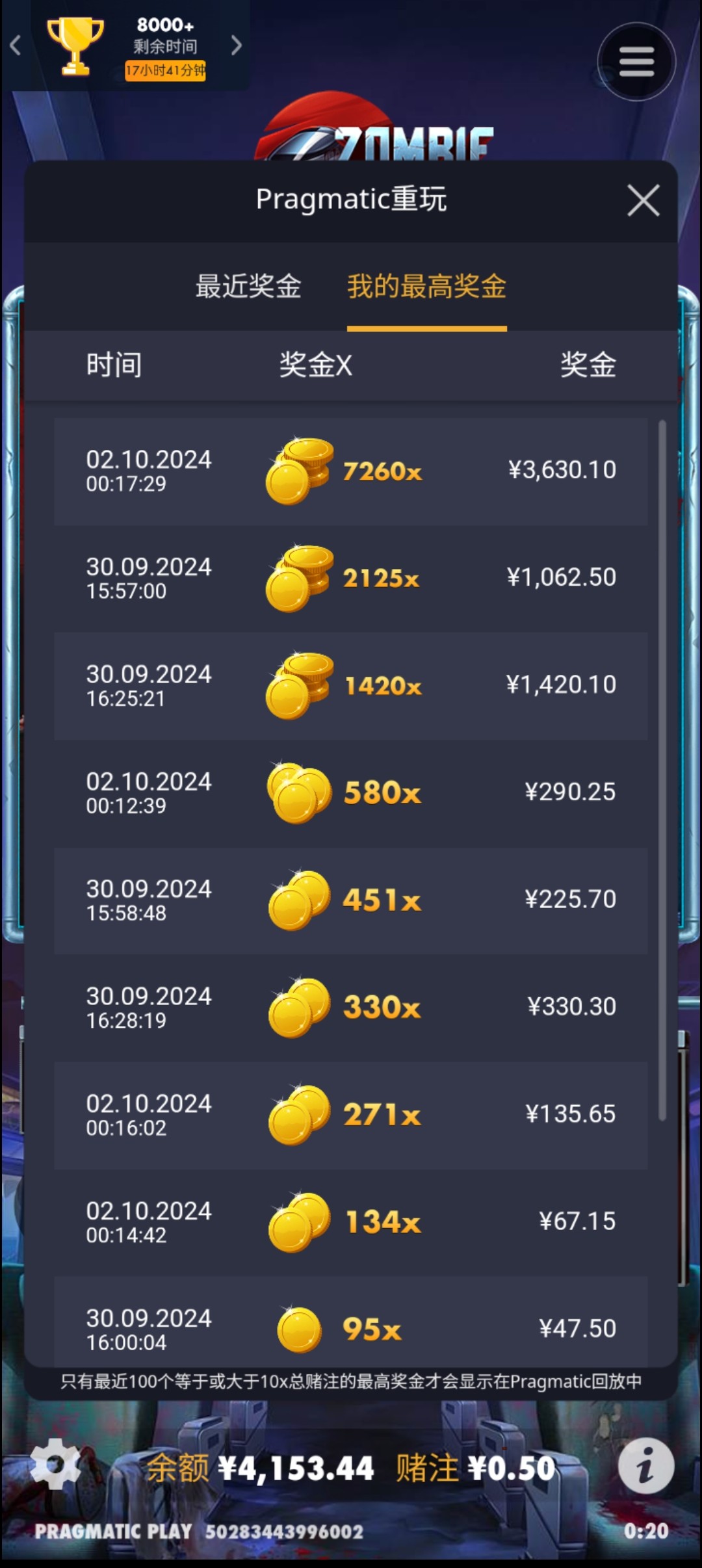Open the tournament trophy panel
This screenshot has height=1568, width=702.
point(75,46)
